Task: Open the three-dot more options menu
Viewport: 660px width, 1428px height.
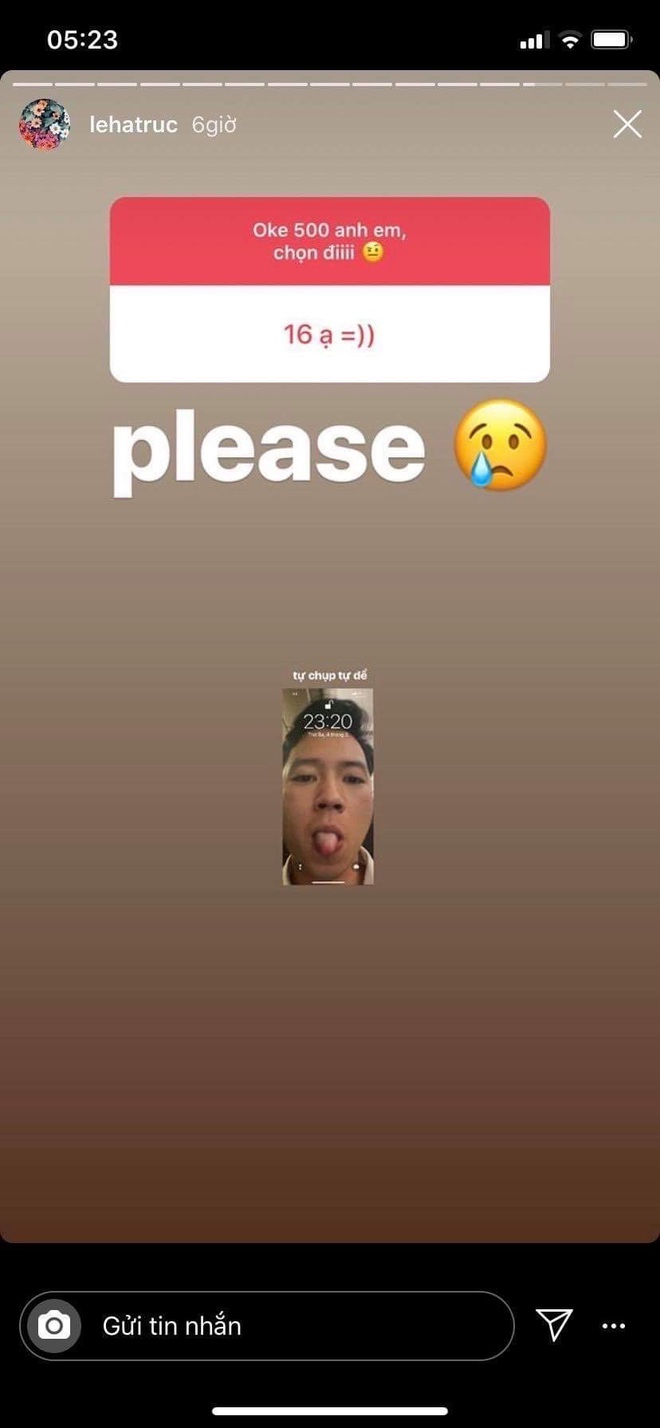Action: pyautogui.click(x=613, y=1326)
